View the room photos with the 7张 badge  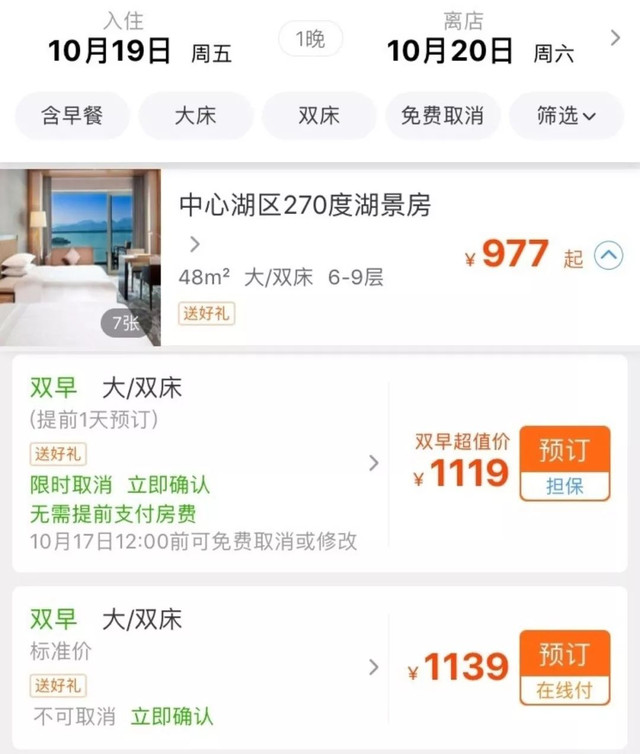click(80, 257)
